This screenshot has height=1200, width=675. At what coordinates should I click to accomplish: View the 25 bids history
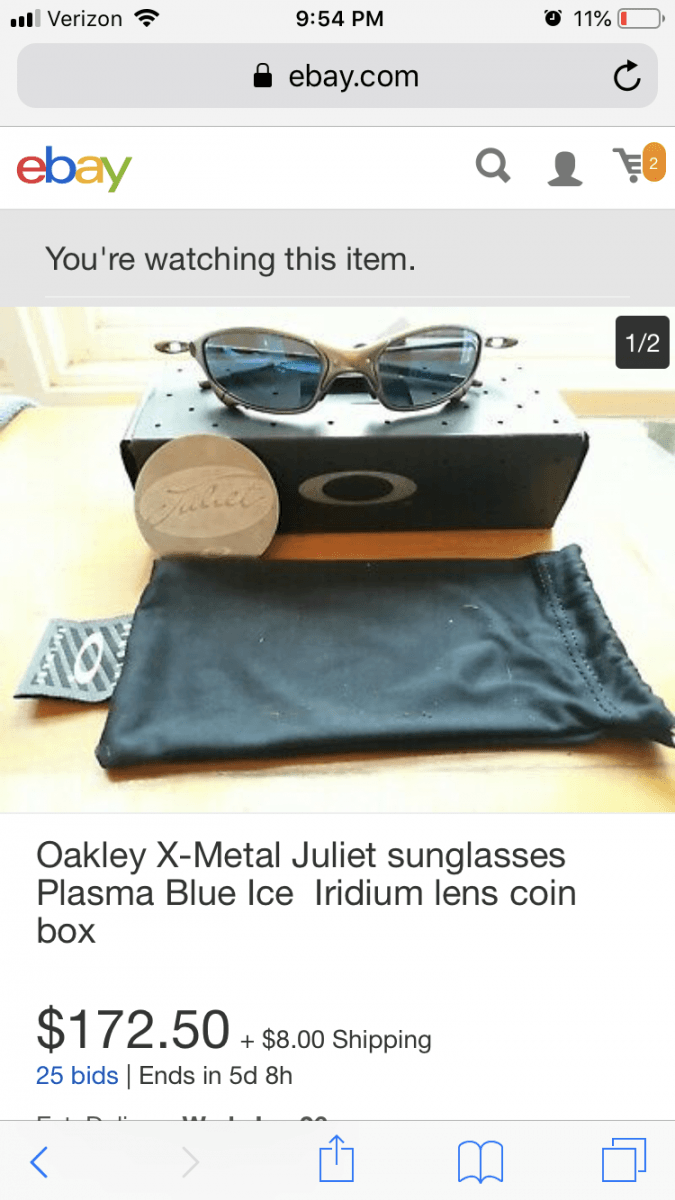click(x=76, y=1076)
